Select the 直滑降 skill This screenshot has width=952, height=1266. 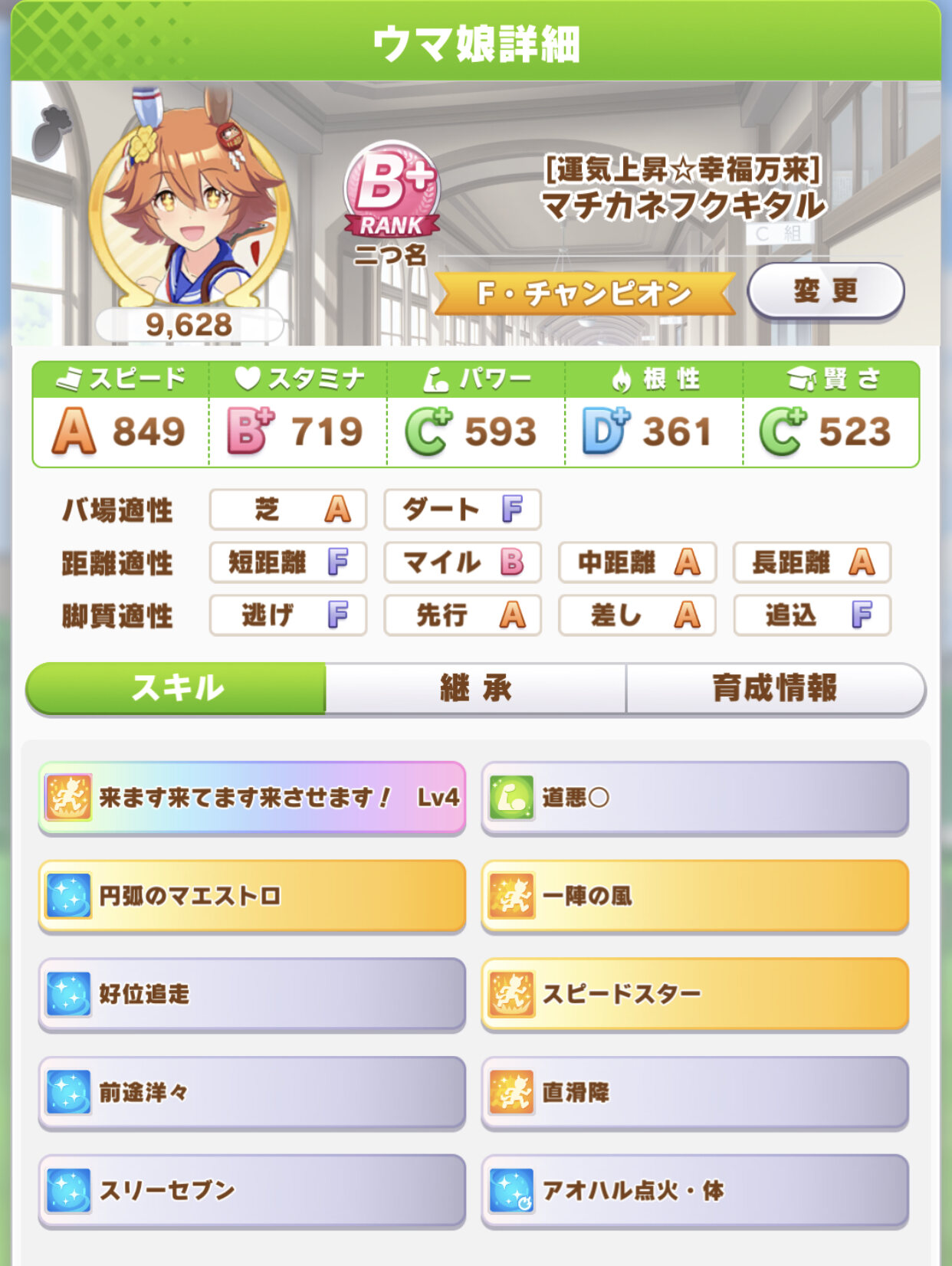(694, 1092)
